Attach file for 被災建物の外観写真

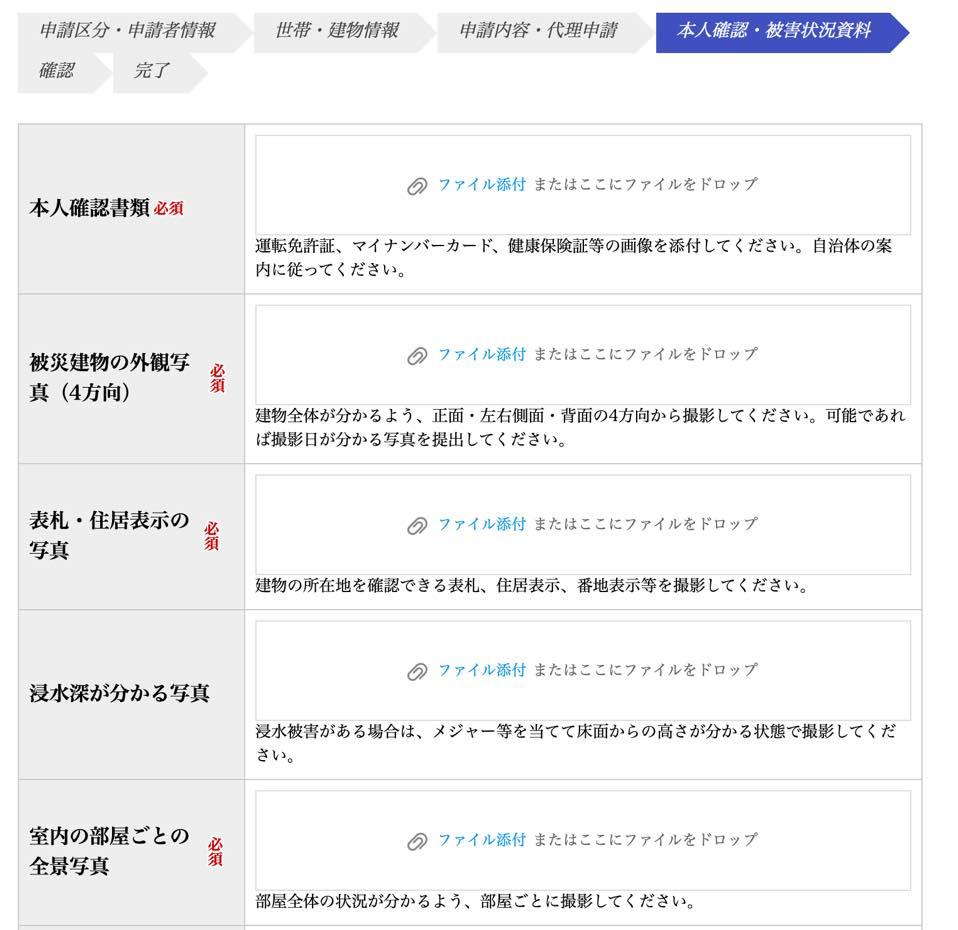click(x=481, y=354)
